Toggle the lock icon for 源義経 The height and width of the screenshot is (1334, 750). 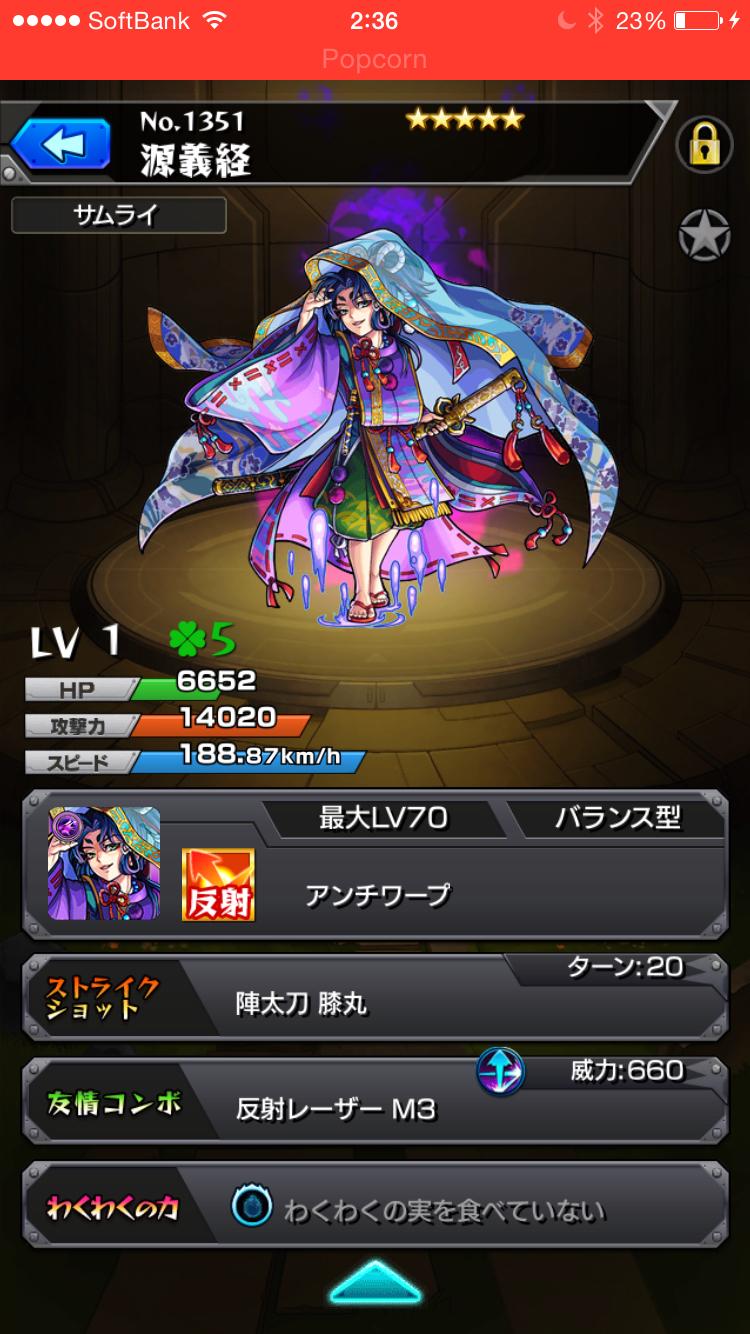pos(704,146)
